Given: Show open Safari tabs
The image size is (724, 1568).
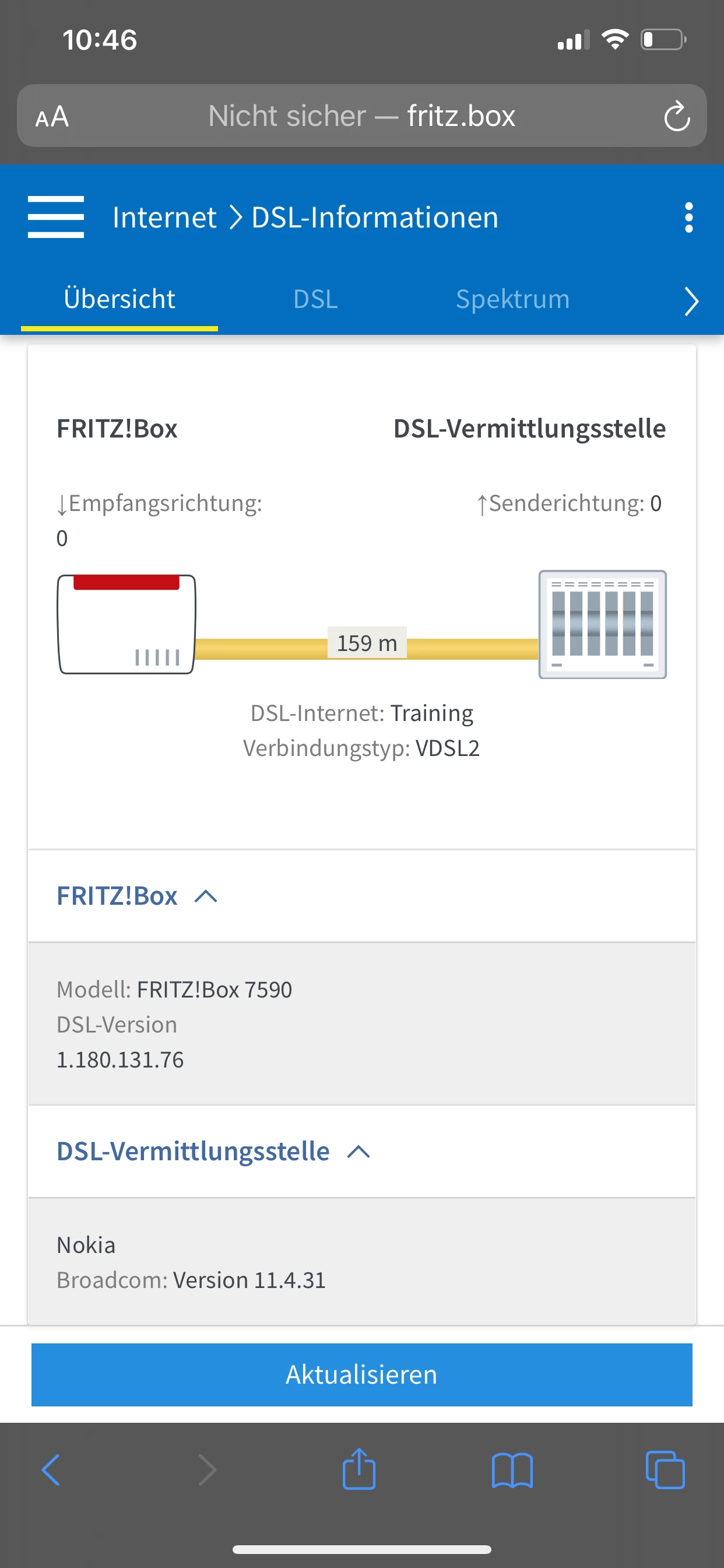Looking at the screenshot, I should (665, 1470).
